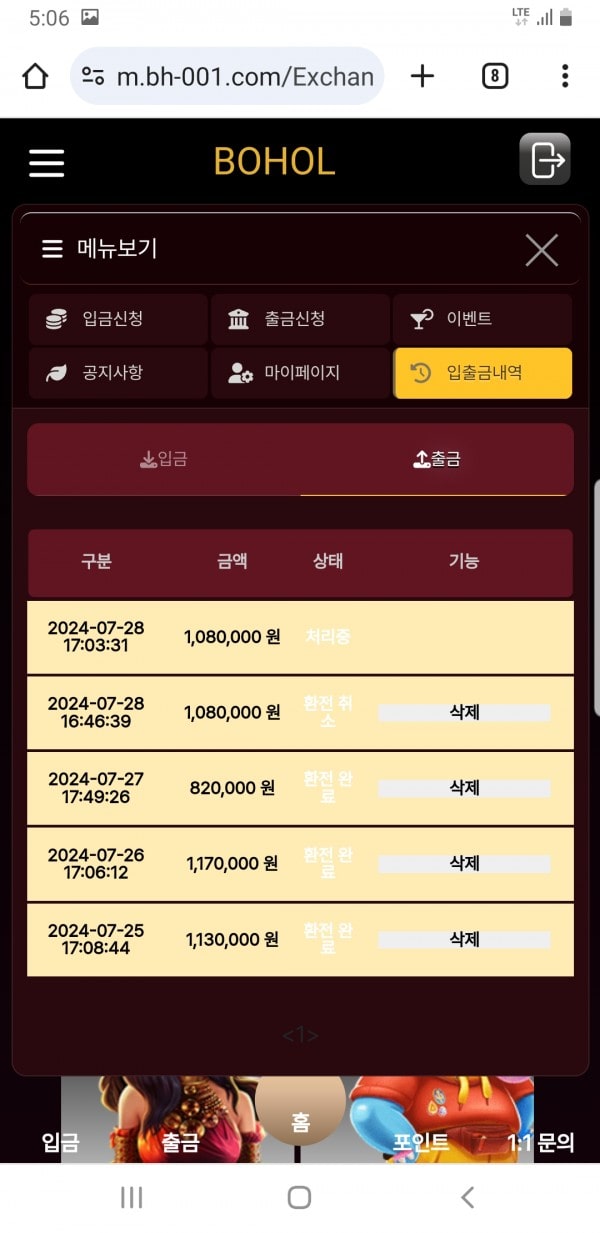The image size is (600, 1233).
Task: Open 출금신청 withdrawal request
Action: (x=300, y=319)
